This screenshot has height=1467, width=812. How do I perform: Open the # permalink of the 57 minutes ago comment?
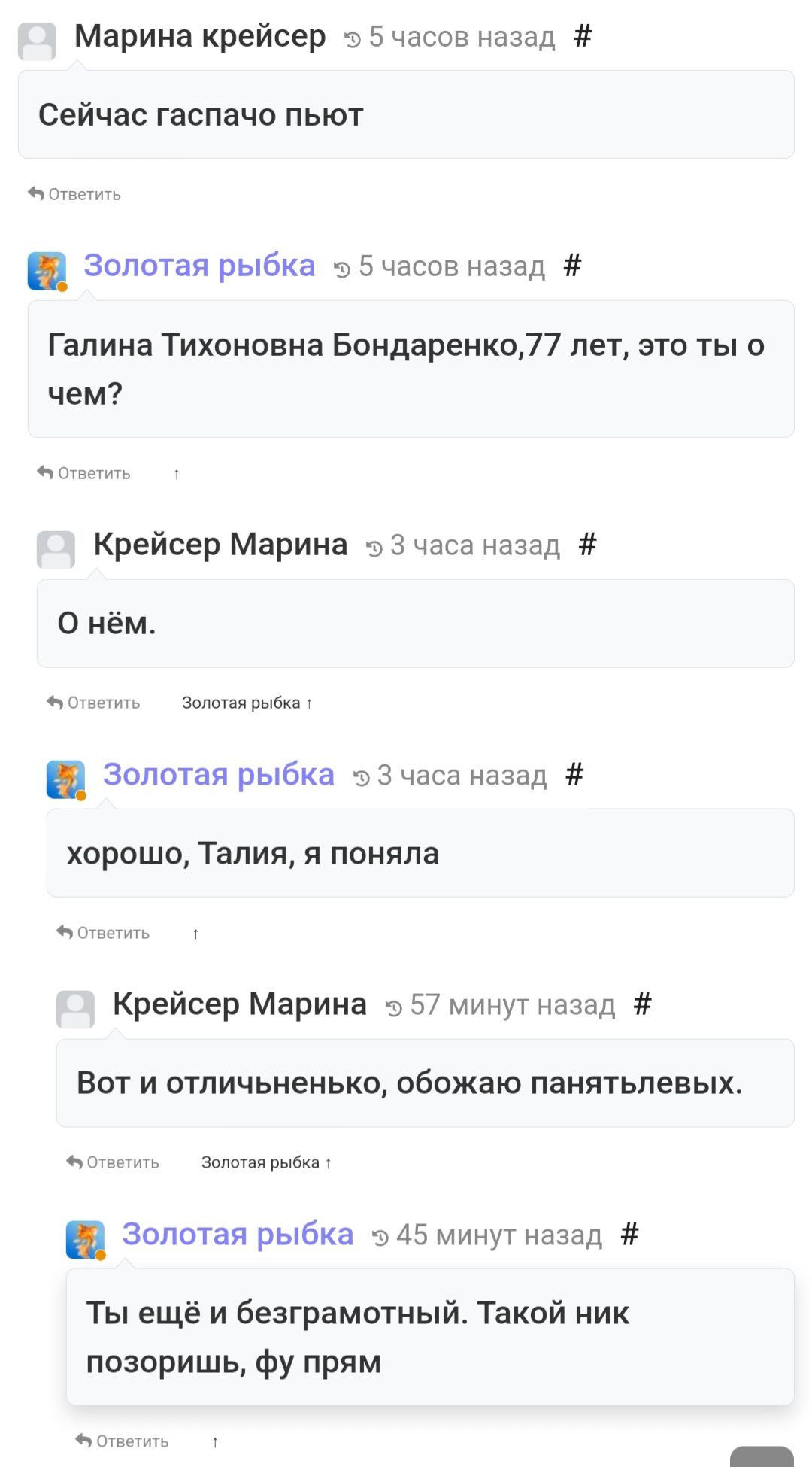(x=643, y=1004)
